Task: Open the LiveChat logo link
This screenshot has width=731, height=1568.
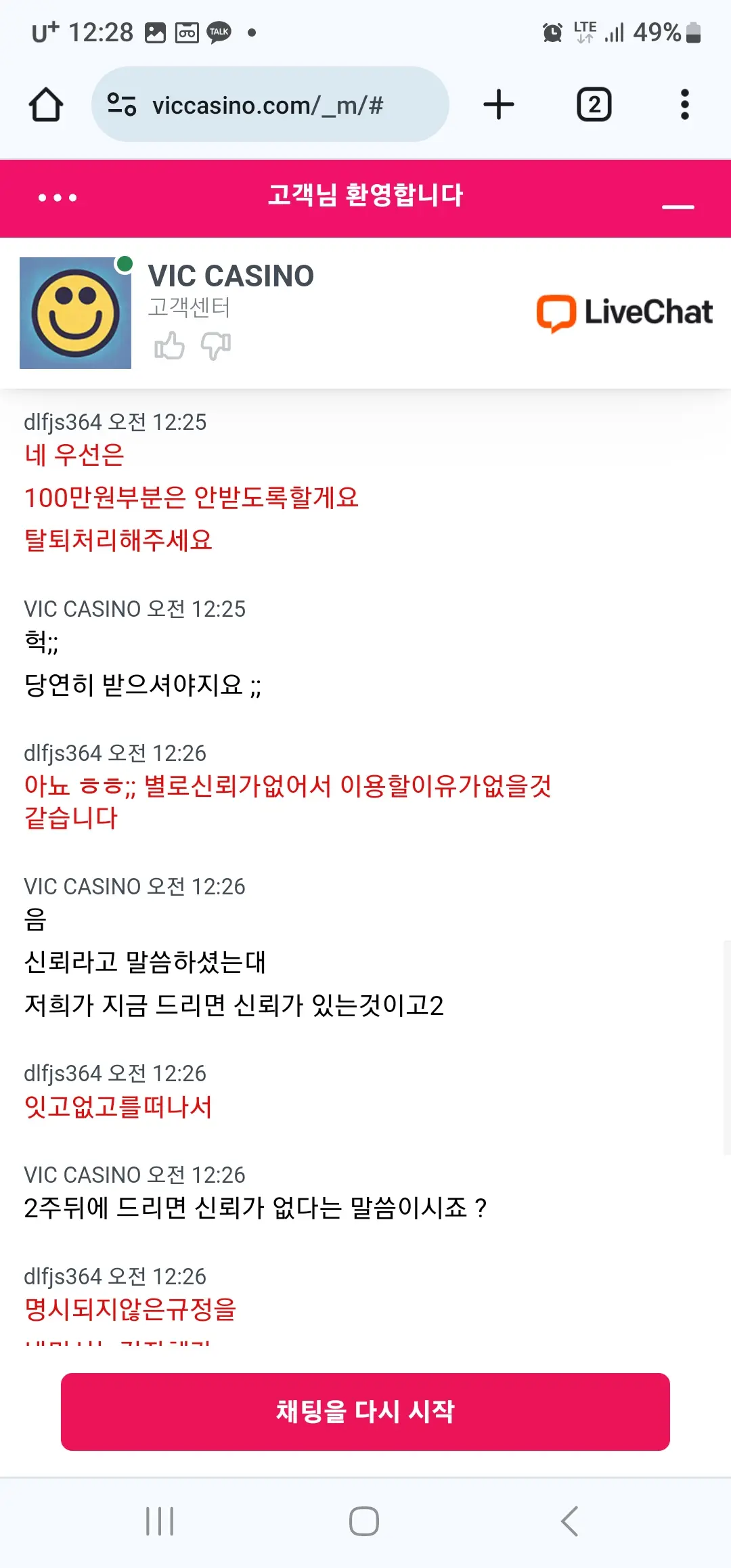Action: tap(624, 313)
